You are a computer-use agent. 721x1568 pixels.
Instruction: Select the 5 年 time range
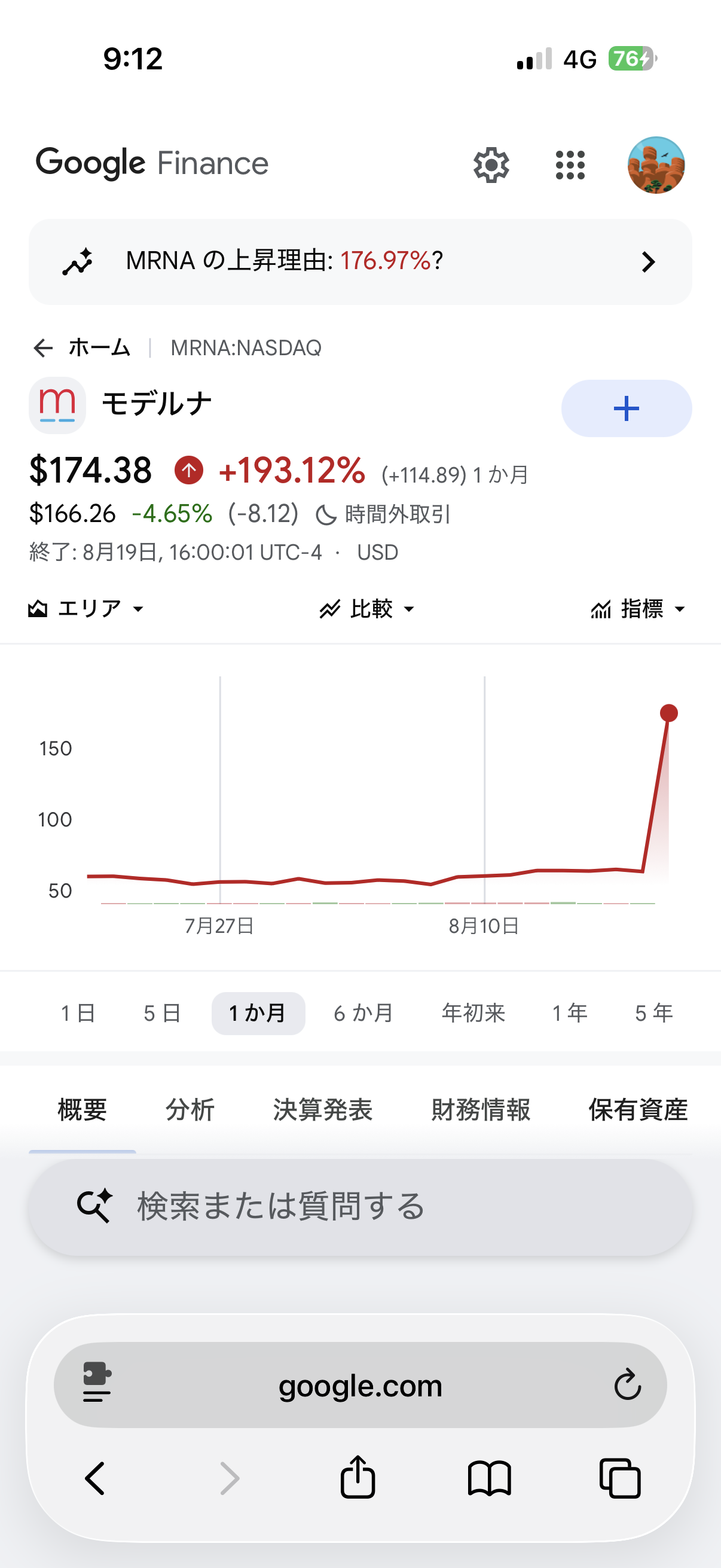coord(653,1013)
